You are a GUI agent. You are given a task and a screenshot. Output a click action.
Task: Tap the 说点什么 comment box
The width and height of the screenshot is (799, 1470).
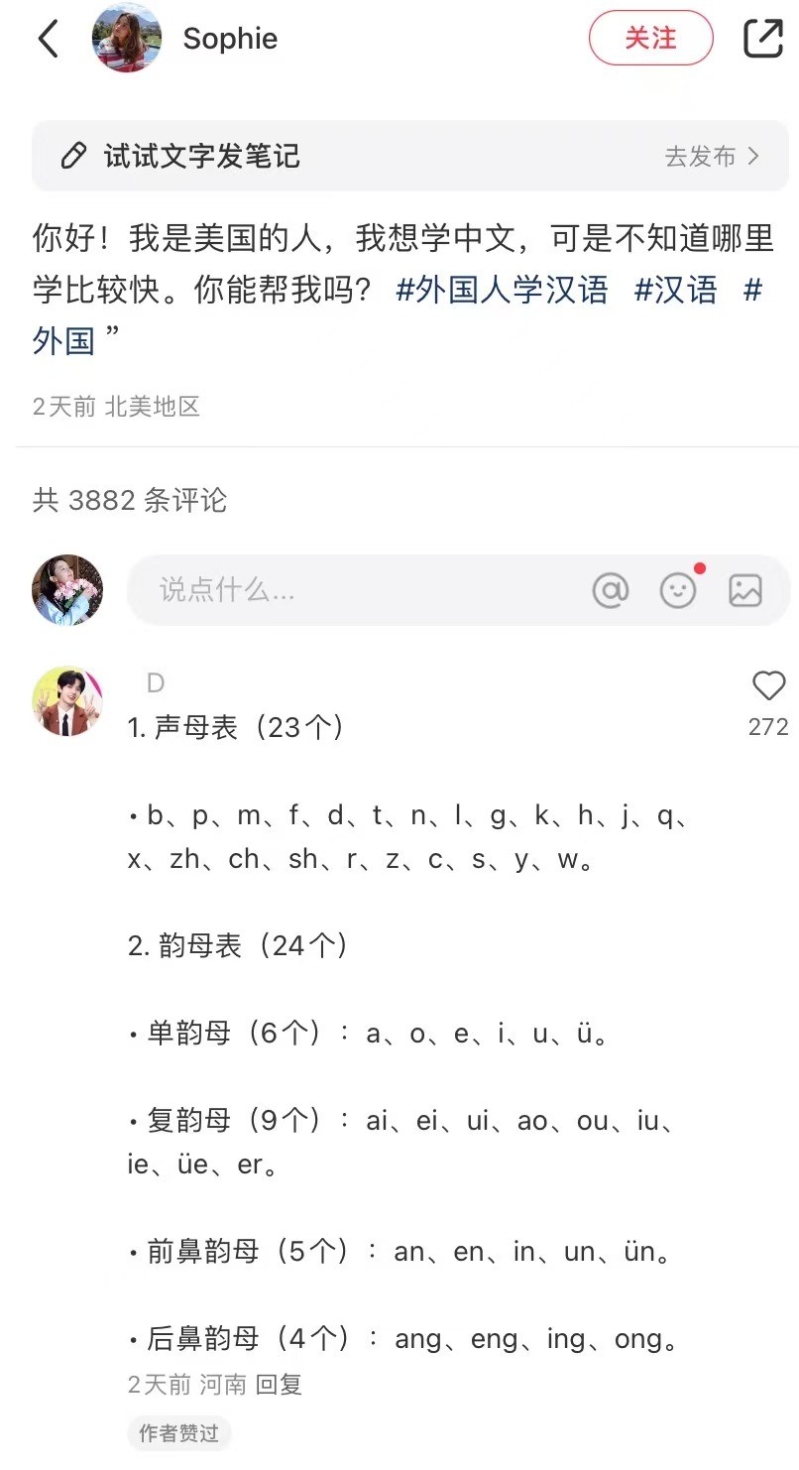pos(360,590)
